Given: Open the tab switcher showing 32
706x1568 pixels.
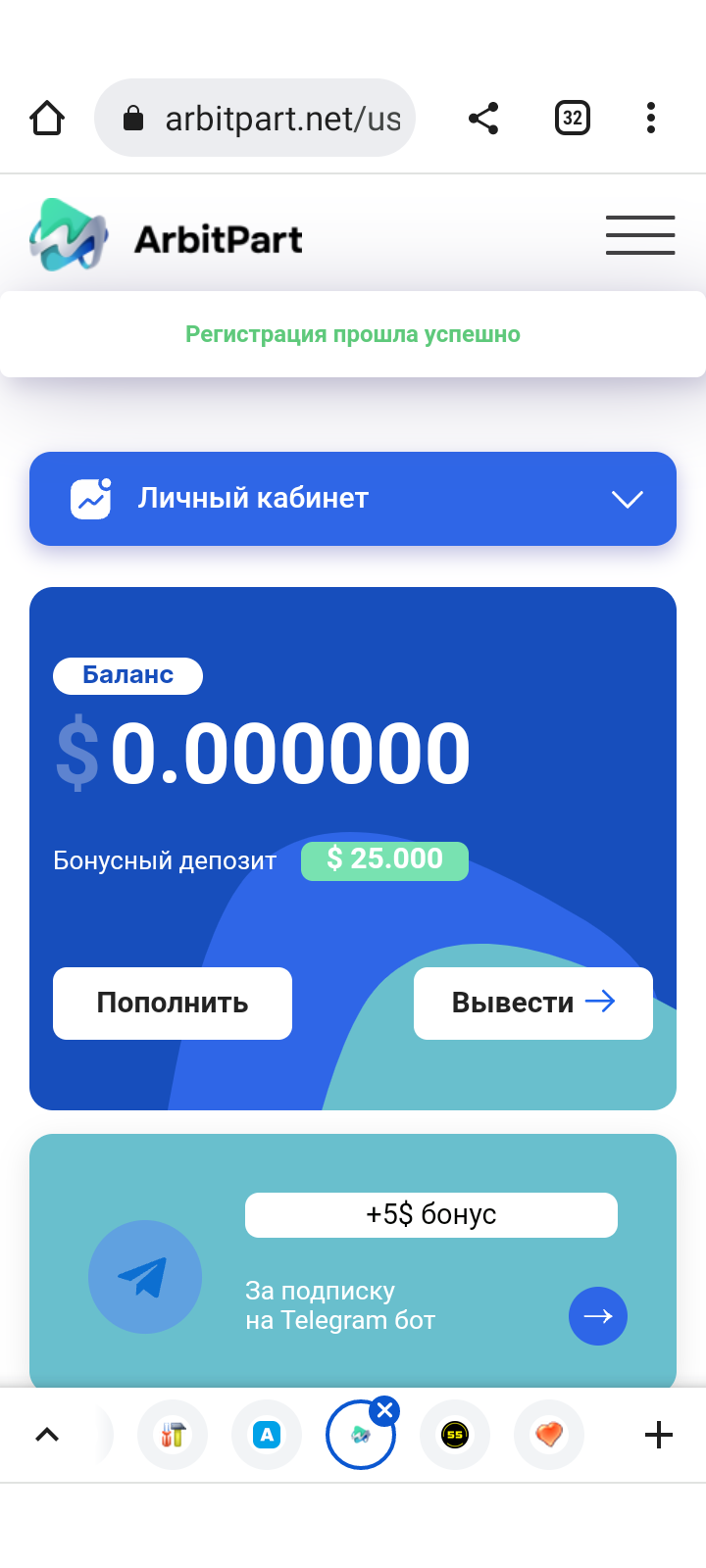Looking at the screenshot, I should (x=573, y=119).
